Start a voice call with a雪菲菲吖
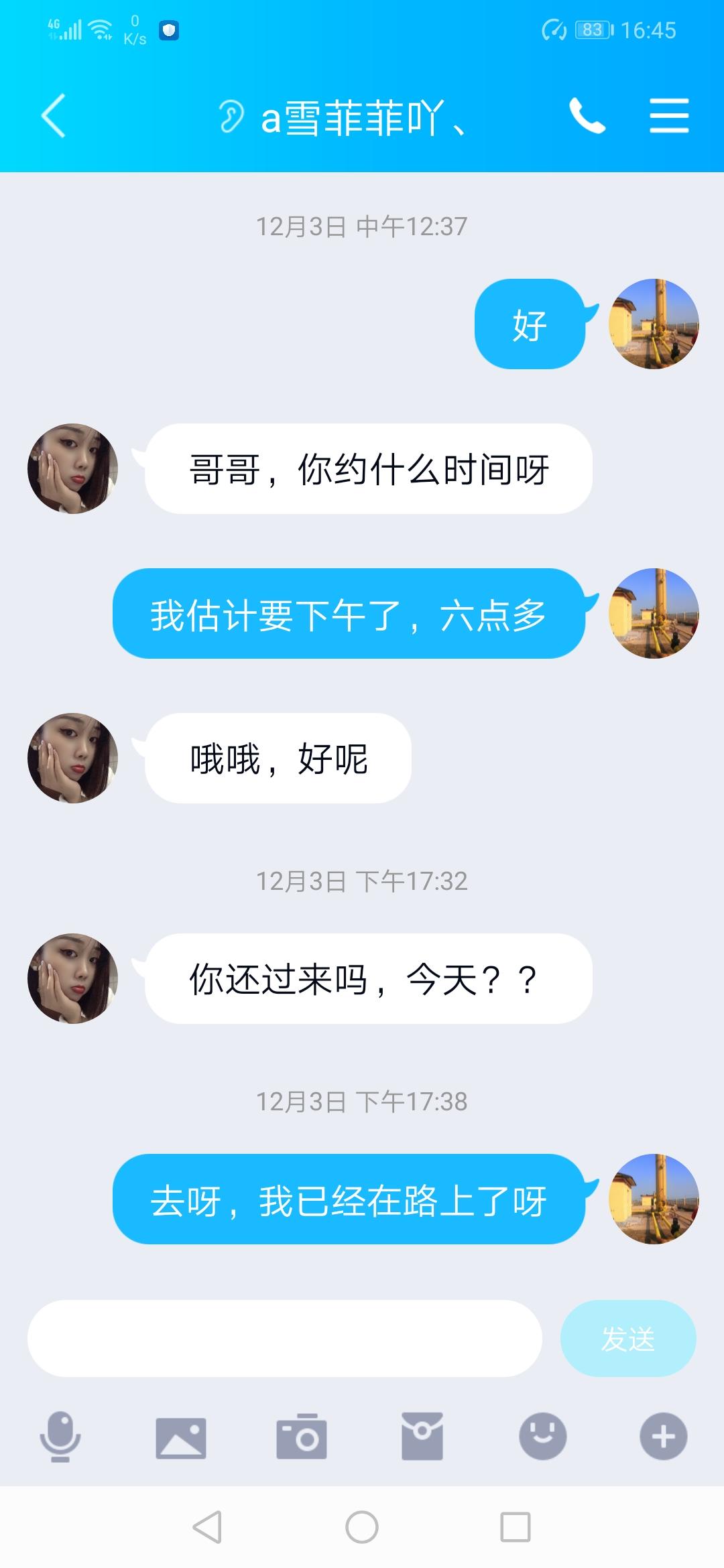This screenshot has width=724, height=1568. click(x=587, y=116)
